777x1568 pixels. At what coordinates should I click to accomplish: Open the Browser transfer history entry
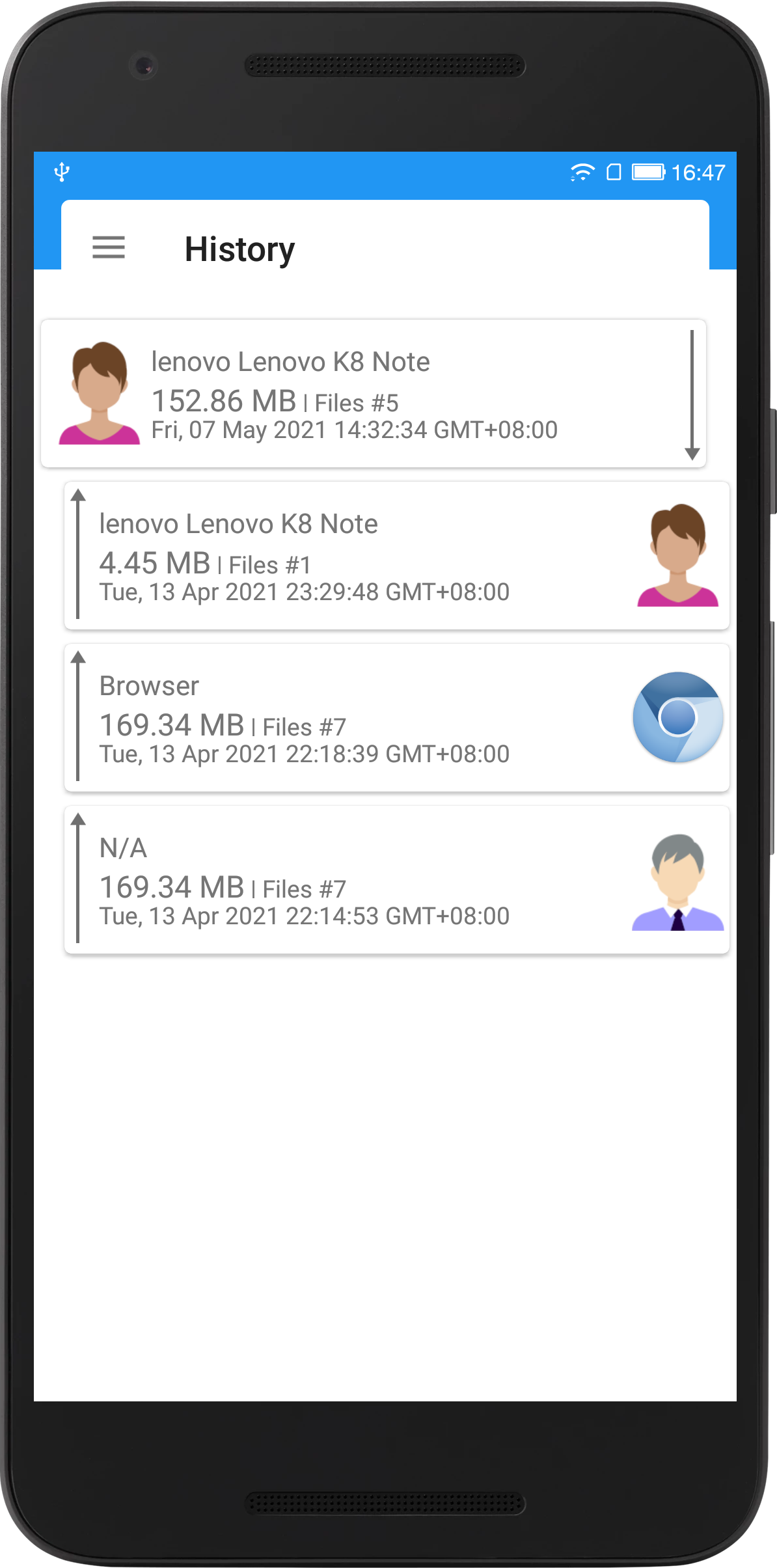[x=396, y=717]
